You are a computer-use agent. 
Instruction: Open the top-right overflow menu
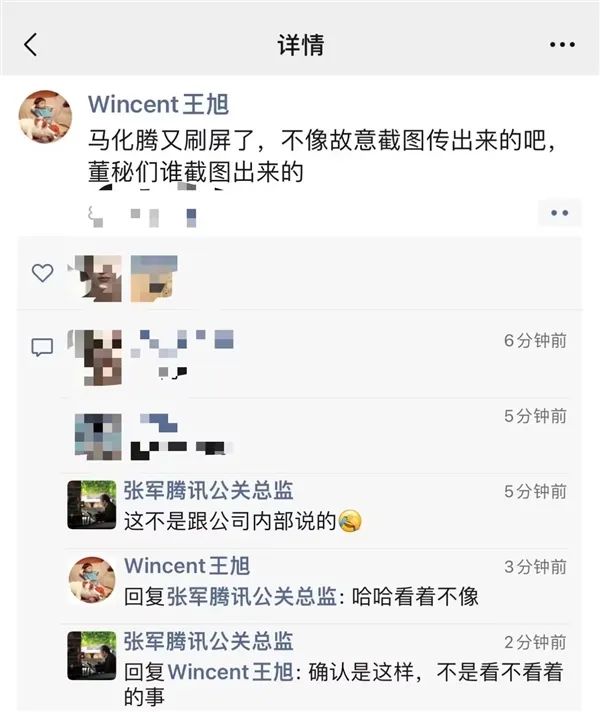[x=563, y=45]
